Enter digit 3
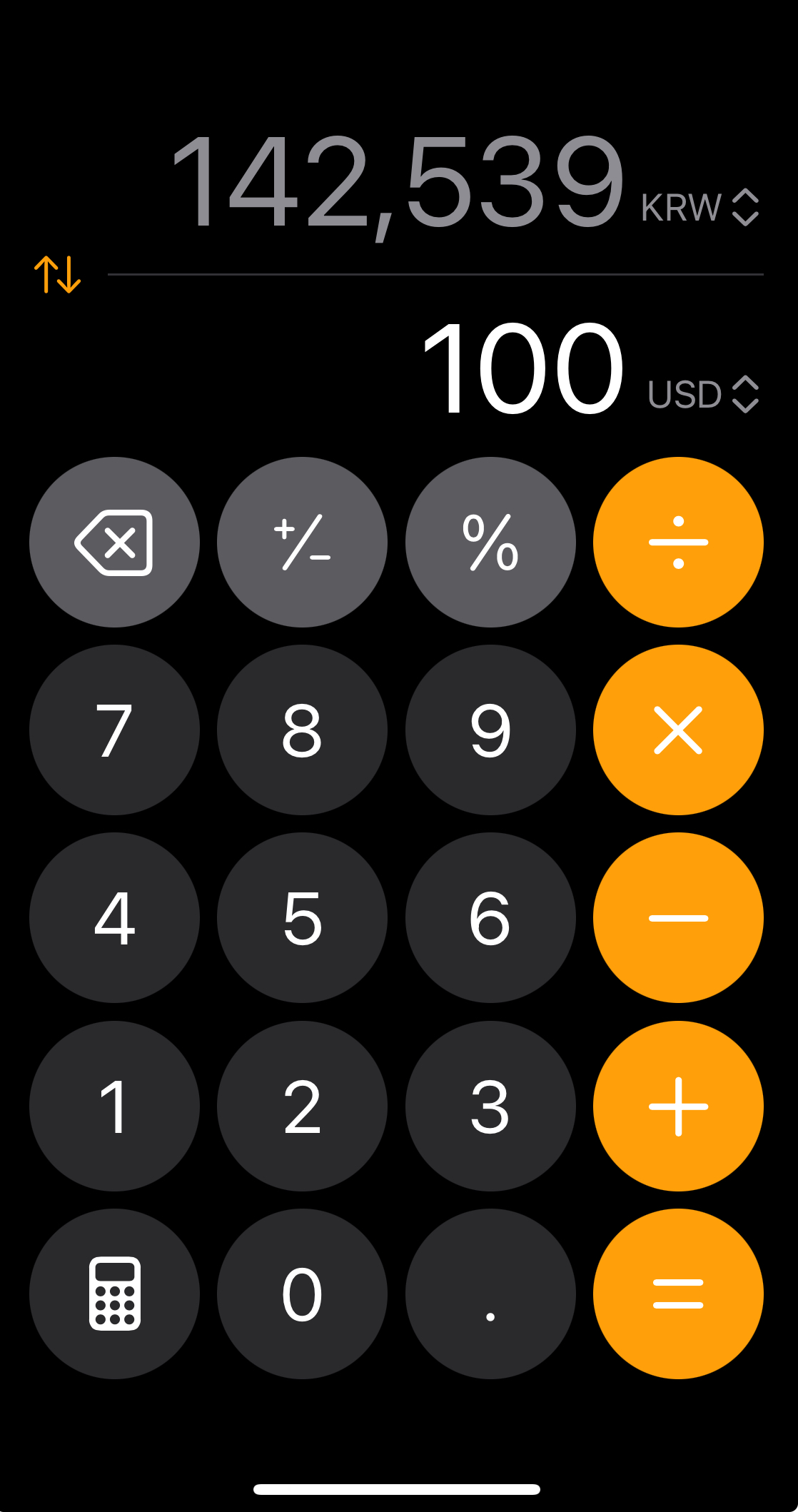Viewport: 798px width, 1512px height. point(490,1106)
